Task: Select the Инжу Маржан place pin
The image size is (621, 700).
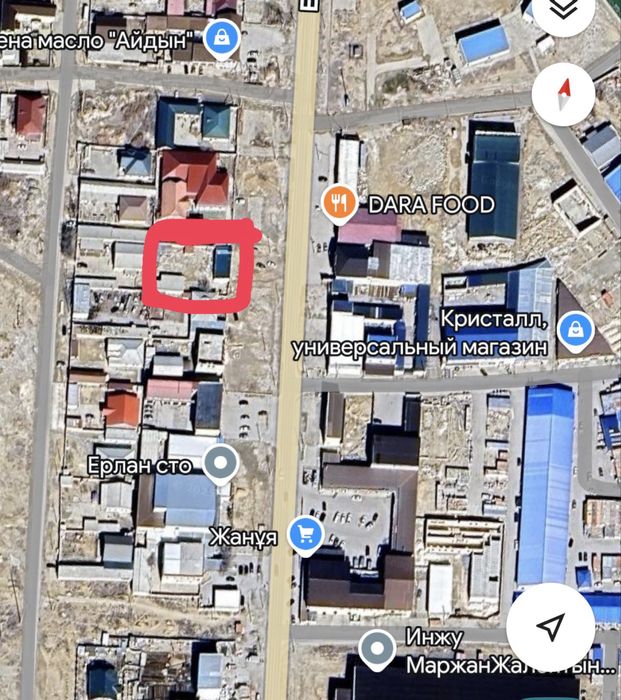Action: pyautogui.click(x=377, y=650)
